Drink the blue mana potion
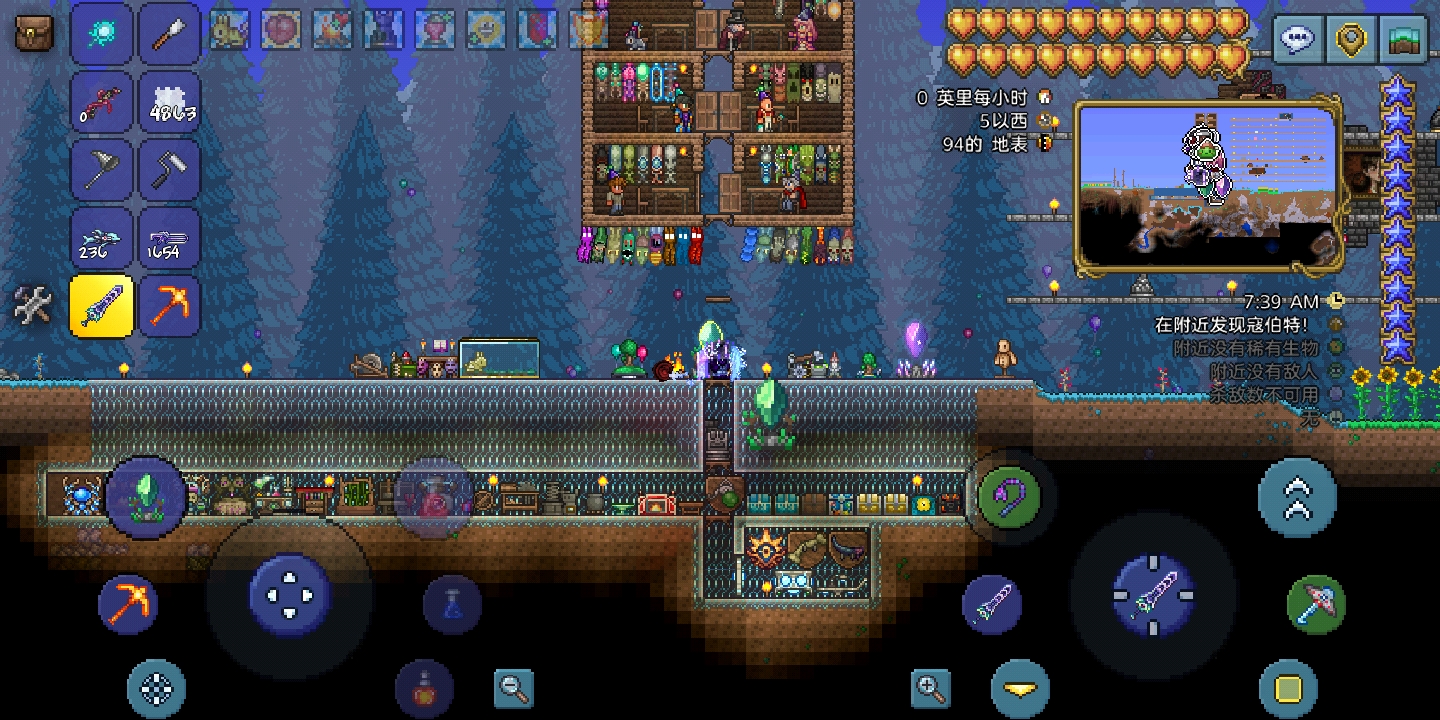The height and width of the screenshot is (720, 1440). (452, 604)
